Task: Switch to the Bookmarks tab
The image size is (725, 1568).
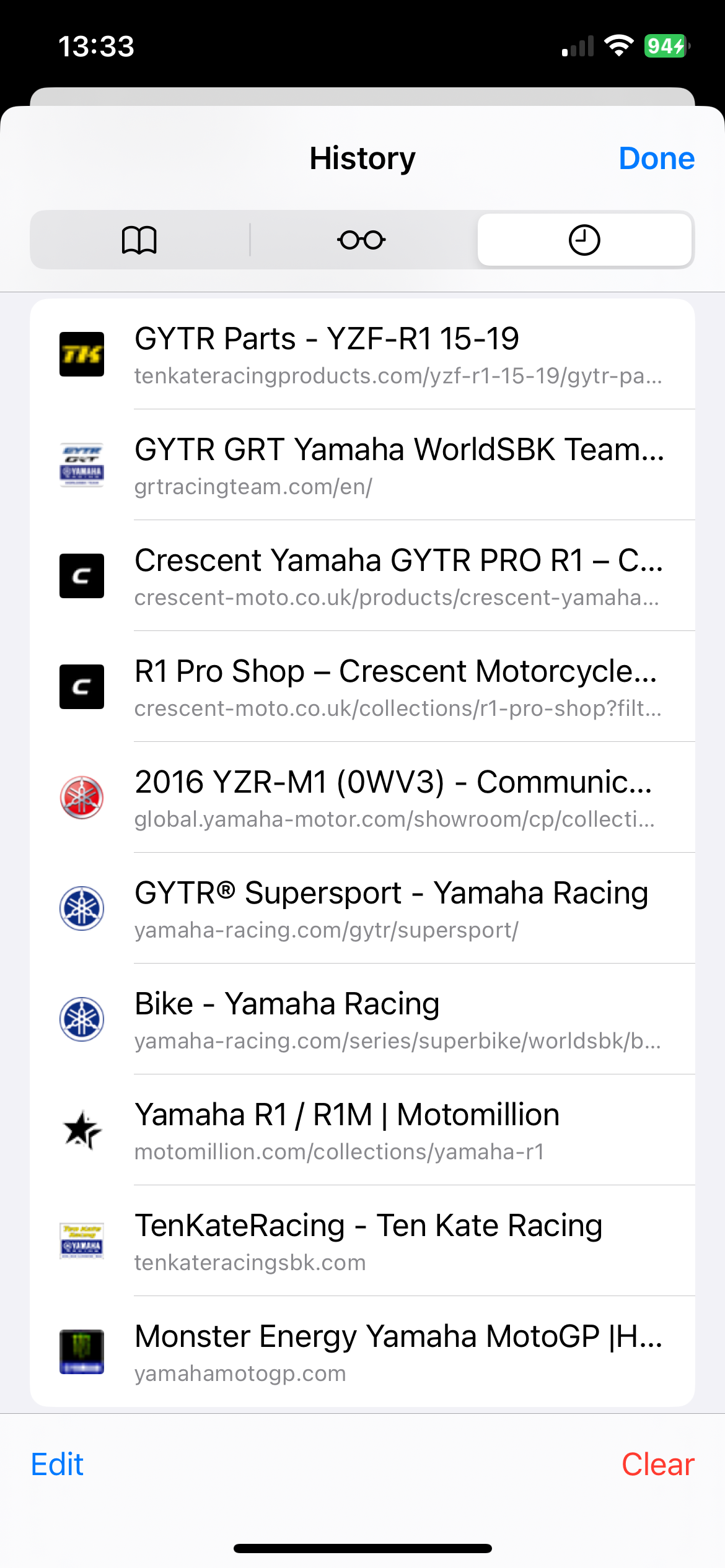Action: click(139, 240)
